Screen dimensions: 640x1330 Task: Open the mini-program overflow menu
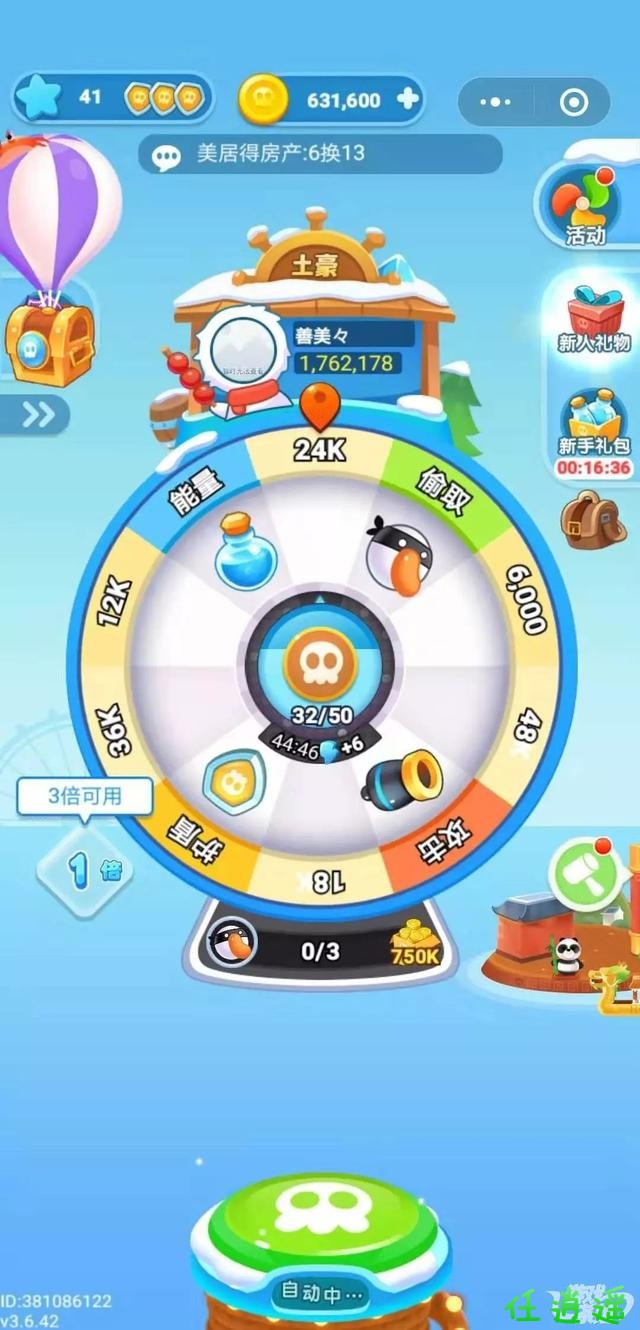[x=495, y=102]
